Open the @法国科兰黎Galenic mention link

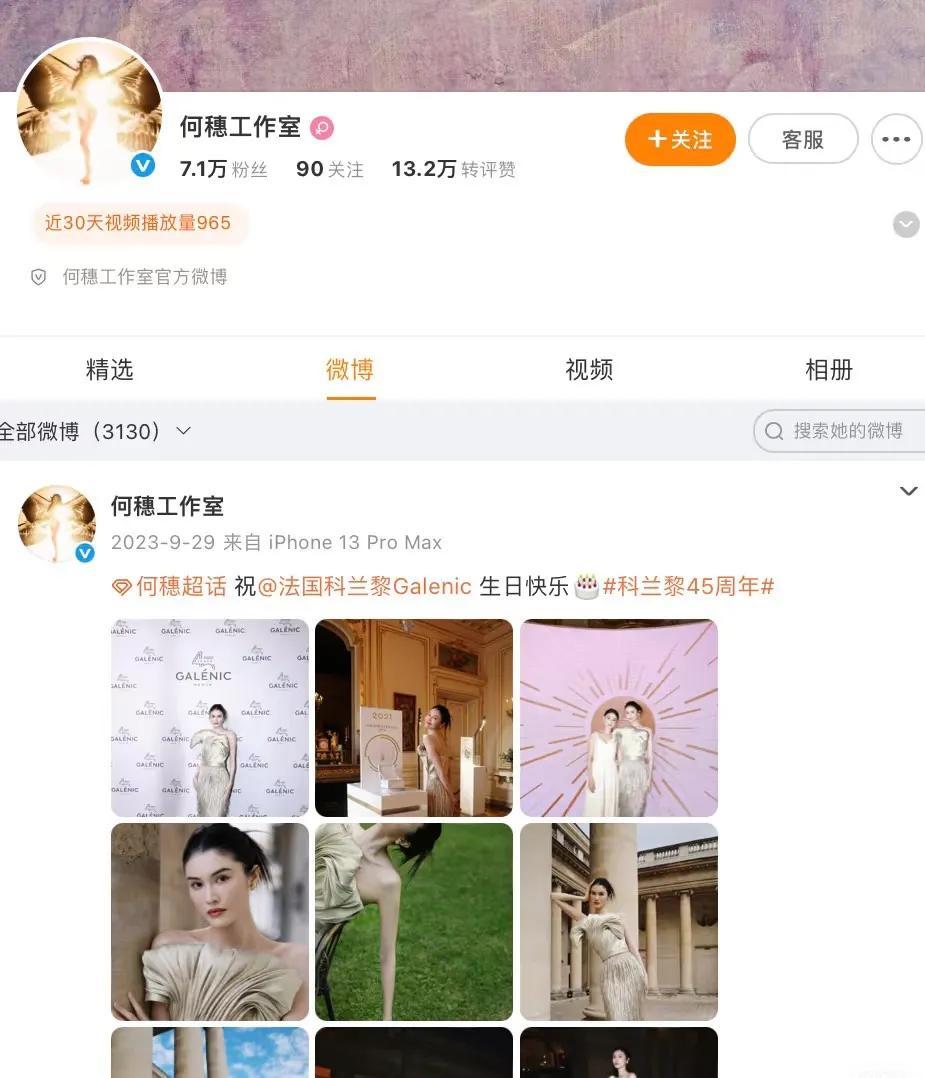365,586
